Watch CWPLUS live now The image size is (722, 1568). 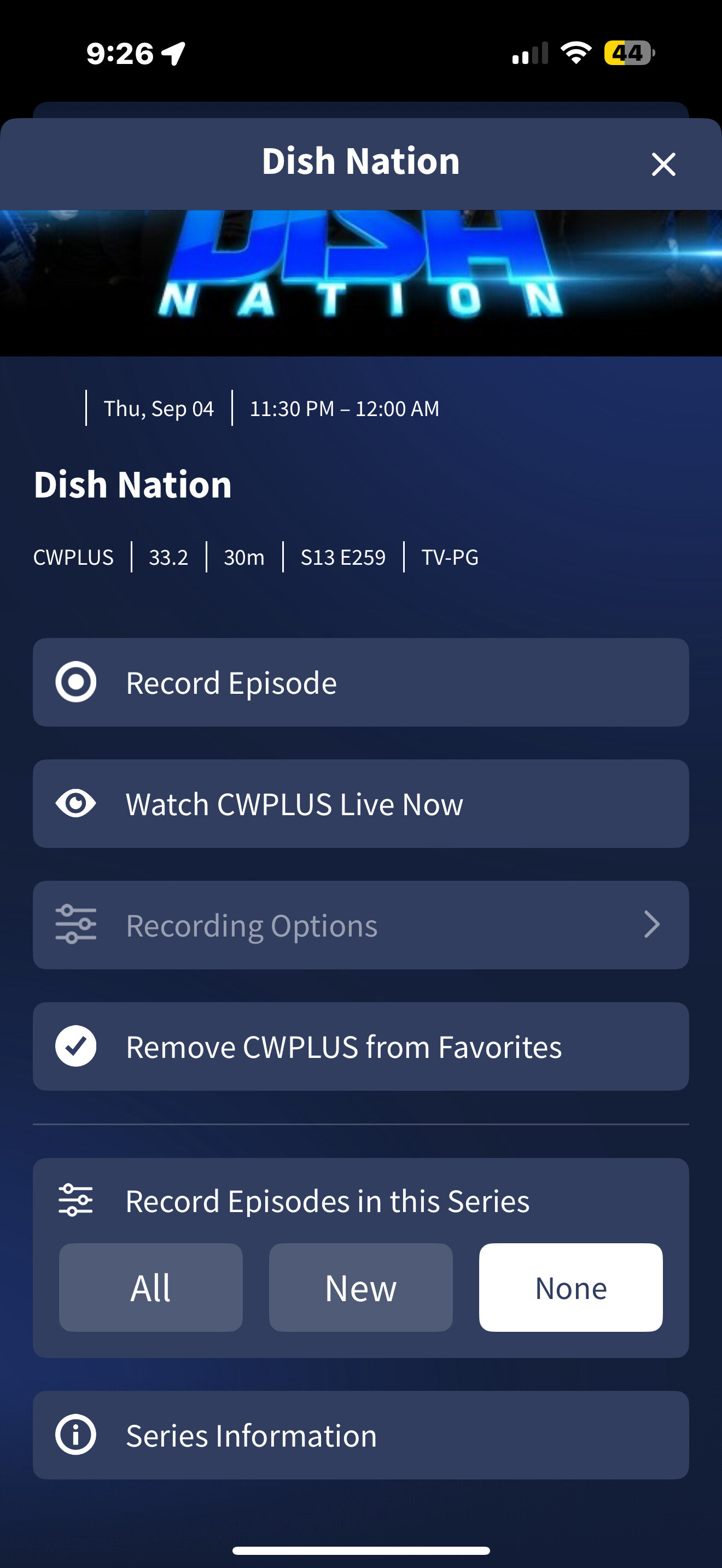pyautogui.click(x=361, y=804)
